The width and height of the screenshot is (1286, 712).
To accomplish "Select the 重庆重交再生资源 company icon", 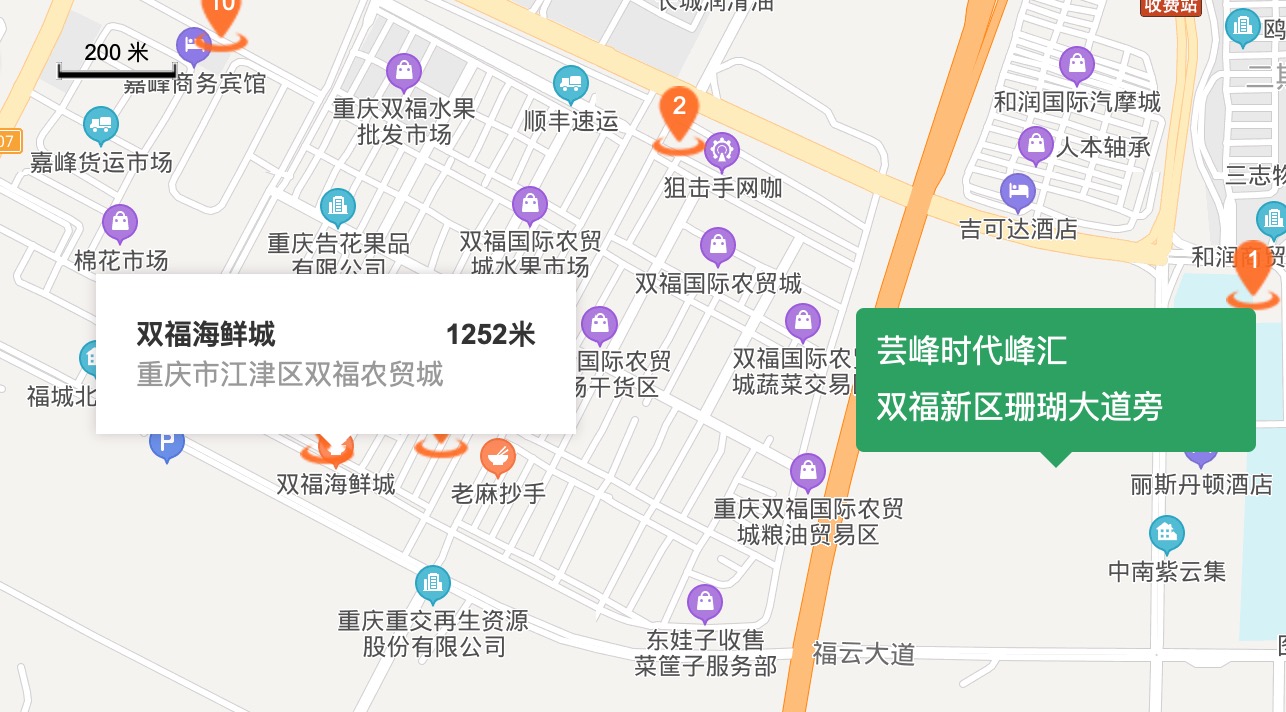I will (x=432, y=584).
